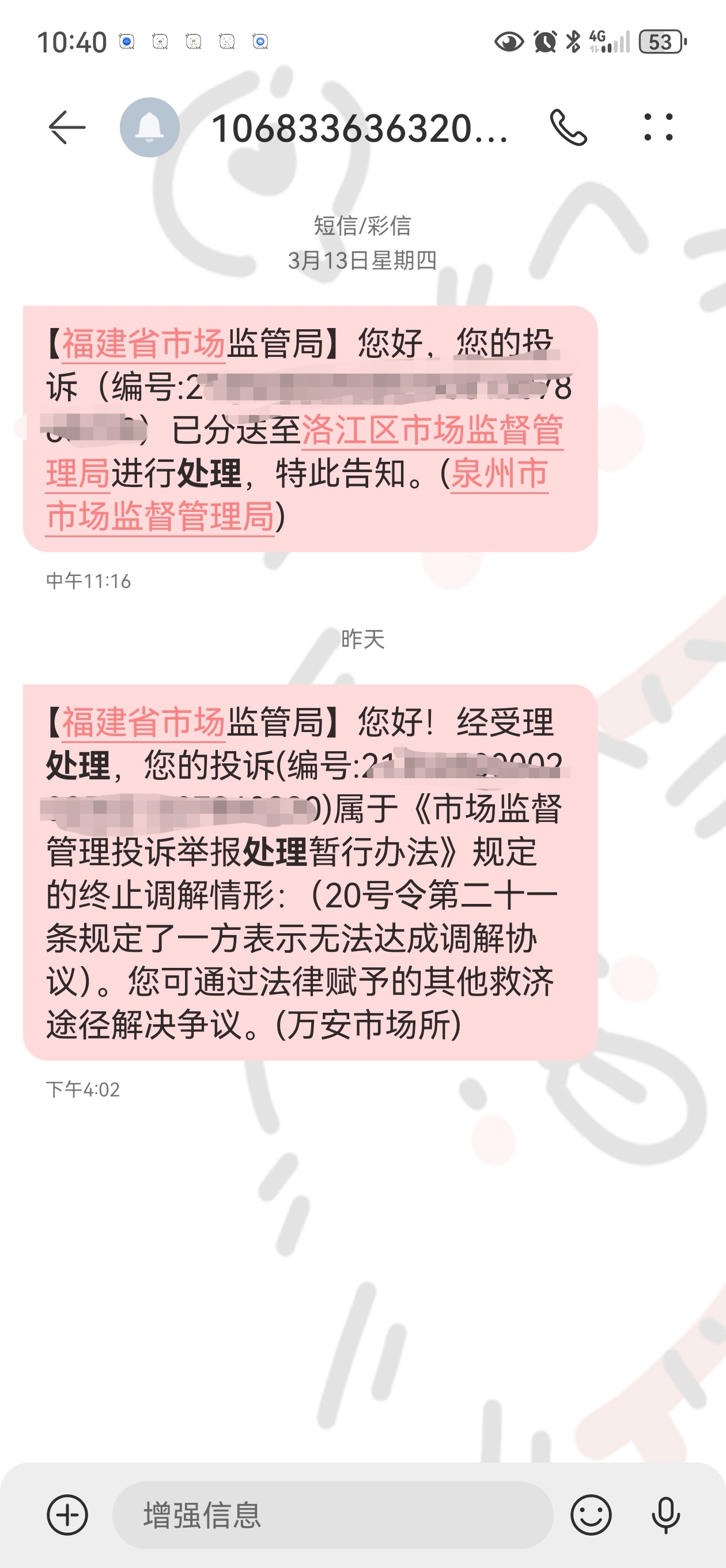
Task: Open the 洛江区市场监督管理局 link
Action: pos(432,431)
